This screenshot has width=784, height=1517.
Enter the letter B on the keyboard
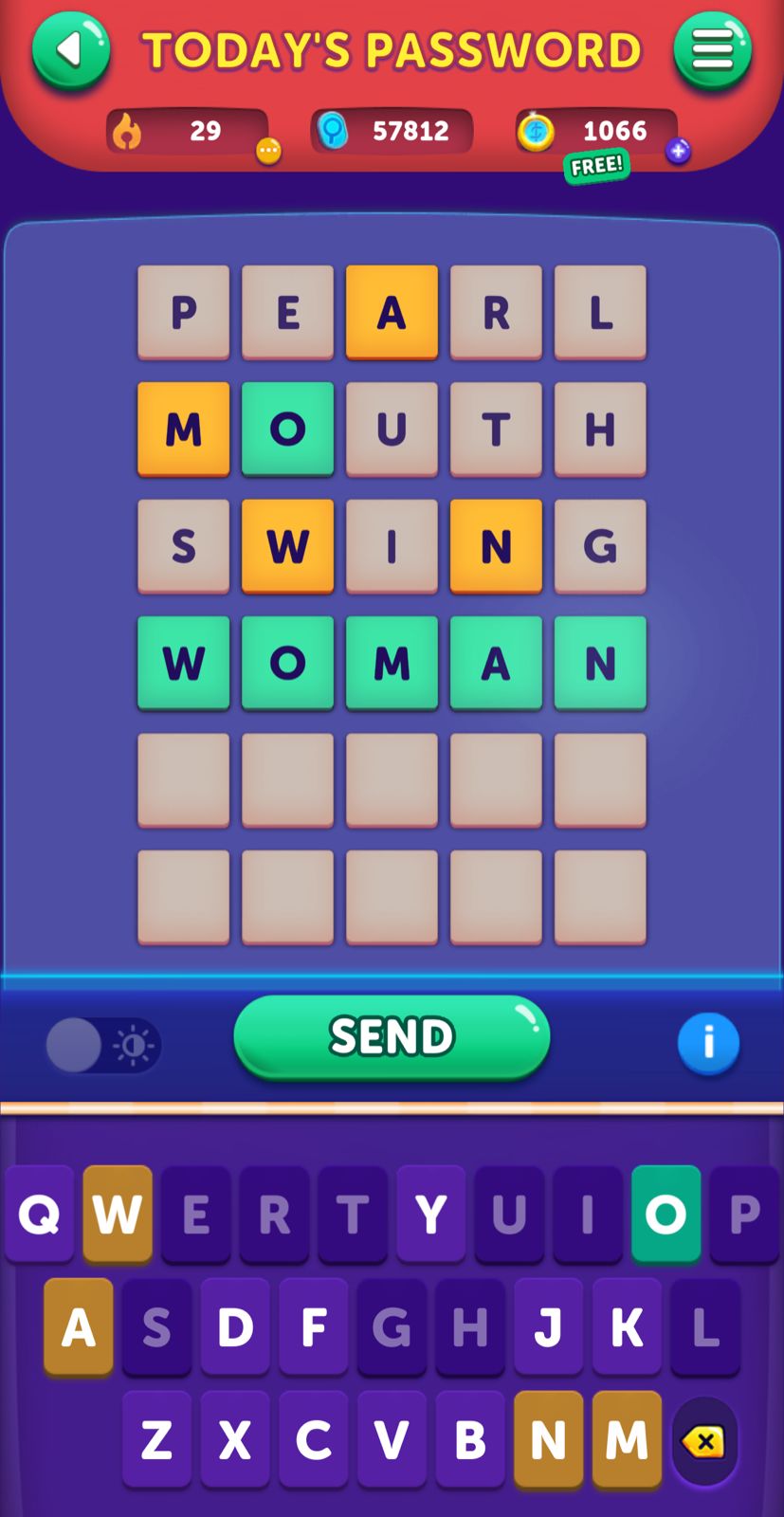[470, 1440]
